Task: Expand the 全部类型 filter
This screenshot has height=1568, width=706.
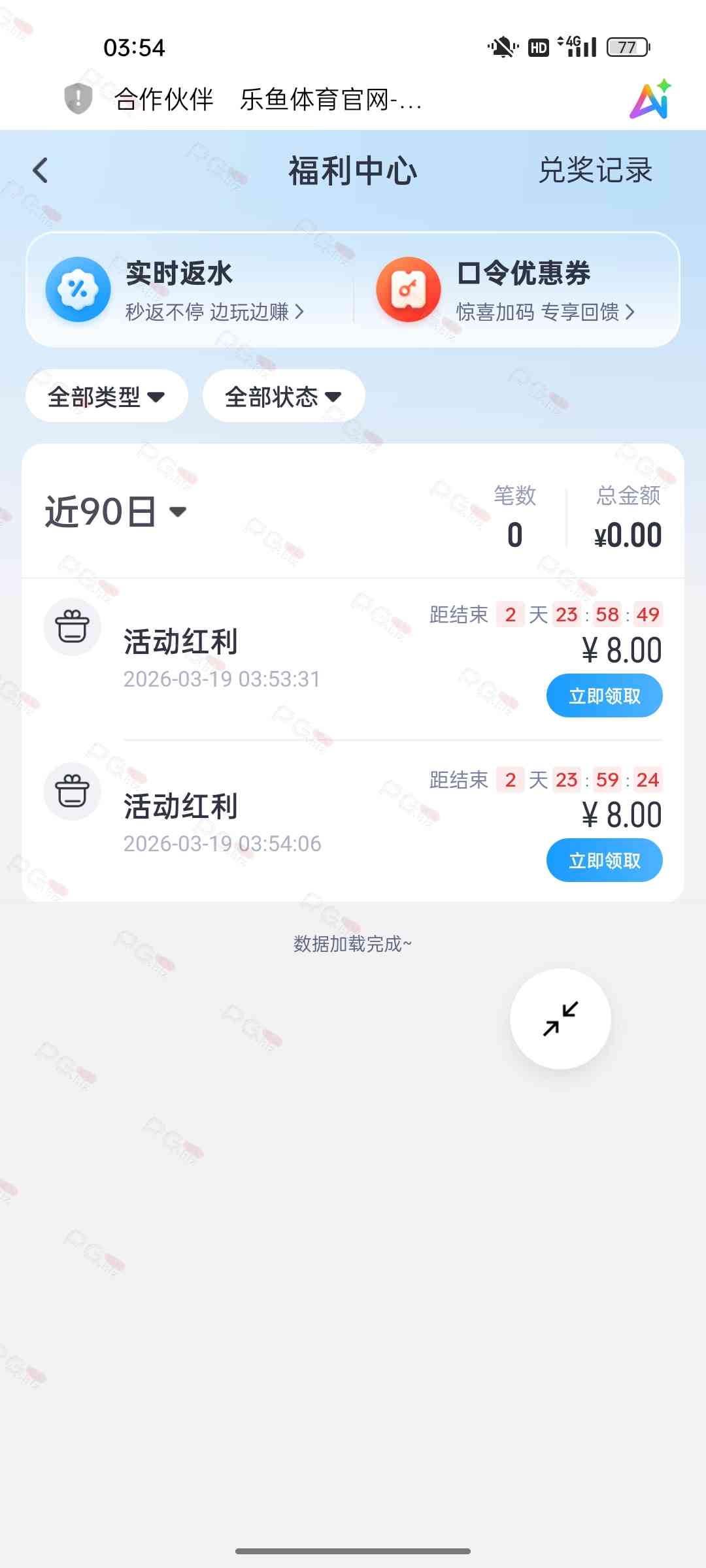Action: (x=107, y=397)
